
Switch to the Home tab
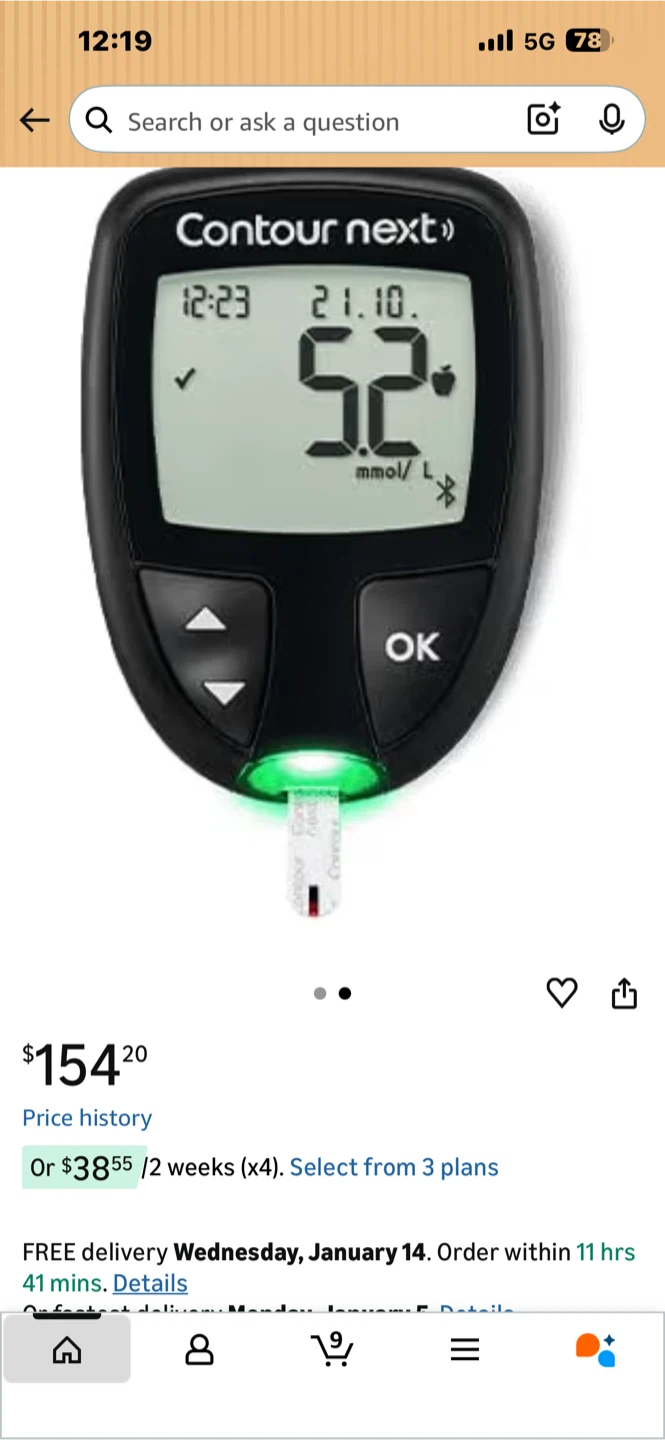[x=67, y=1350]
